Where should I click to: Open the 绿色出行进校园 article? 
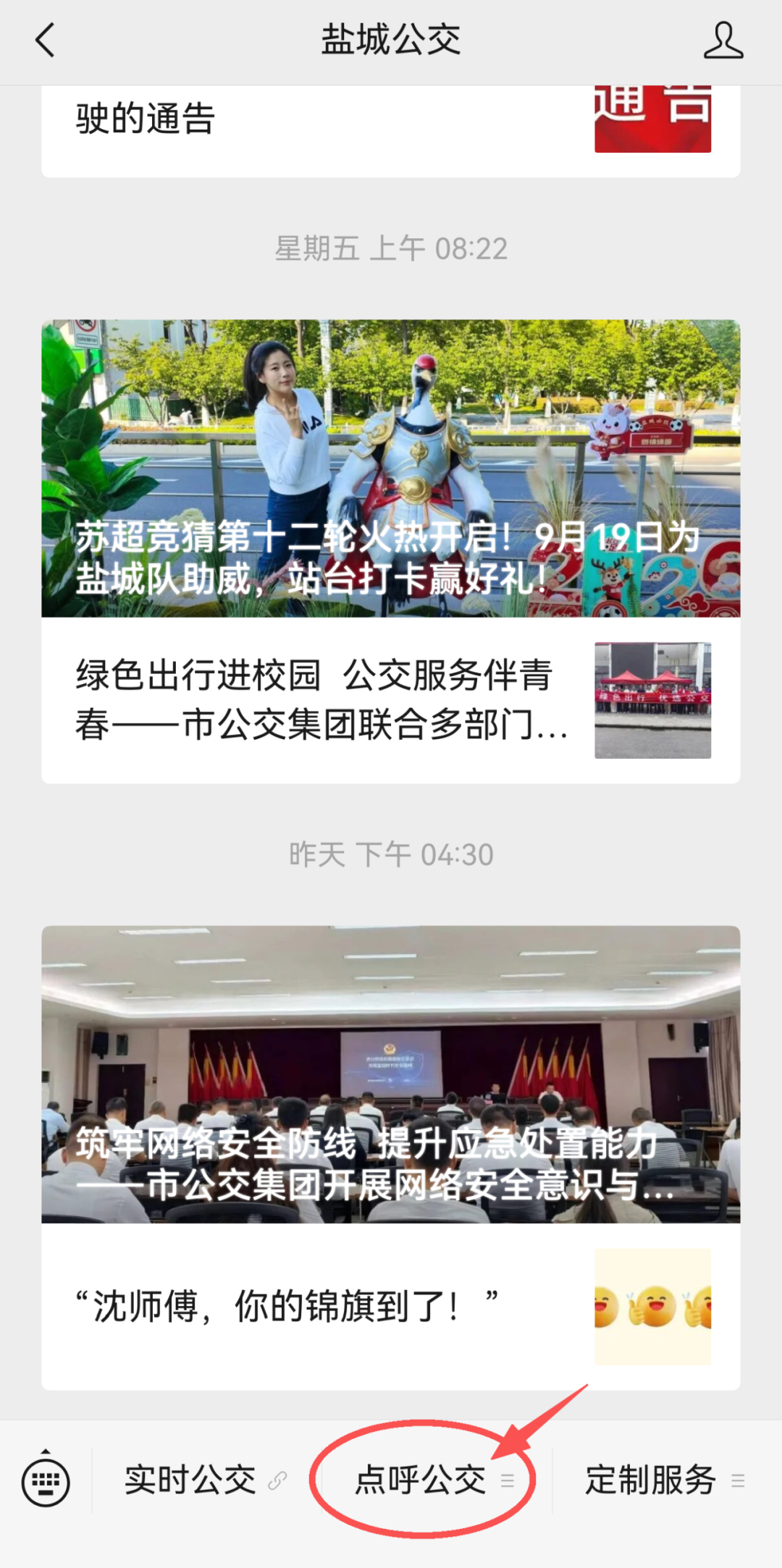pos(391,700)
